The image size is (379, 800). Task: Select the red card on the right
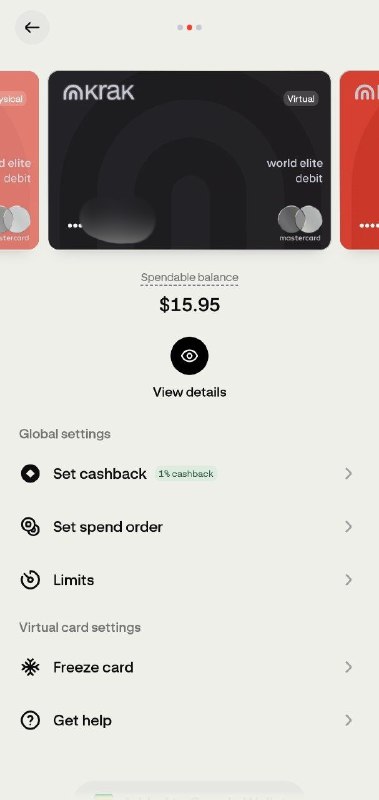360,160
